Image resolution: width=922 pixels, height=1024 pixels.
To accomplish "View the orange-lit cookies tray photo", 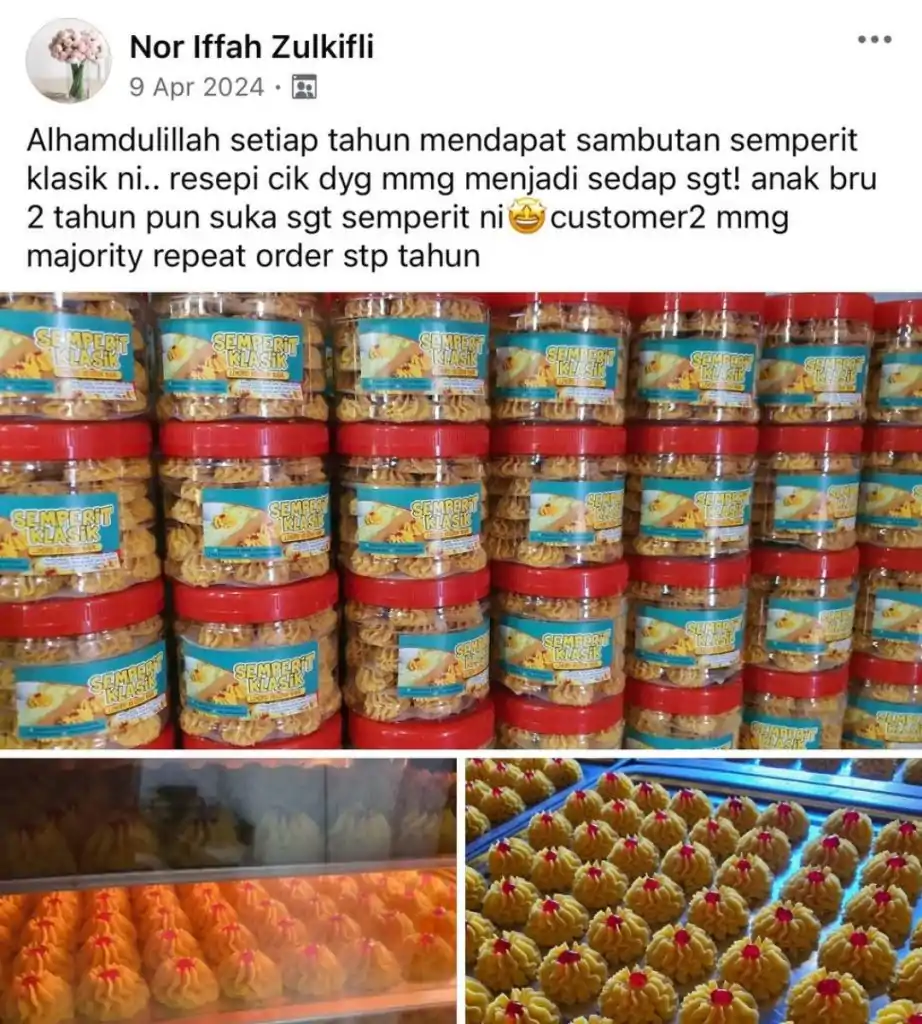I will (x=228, y=890).
